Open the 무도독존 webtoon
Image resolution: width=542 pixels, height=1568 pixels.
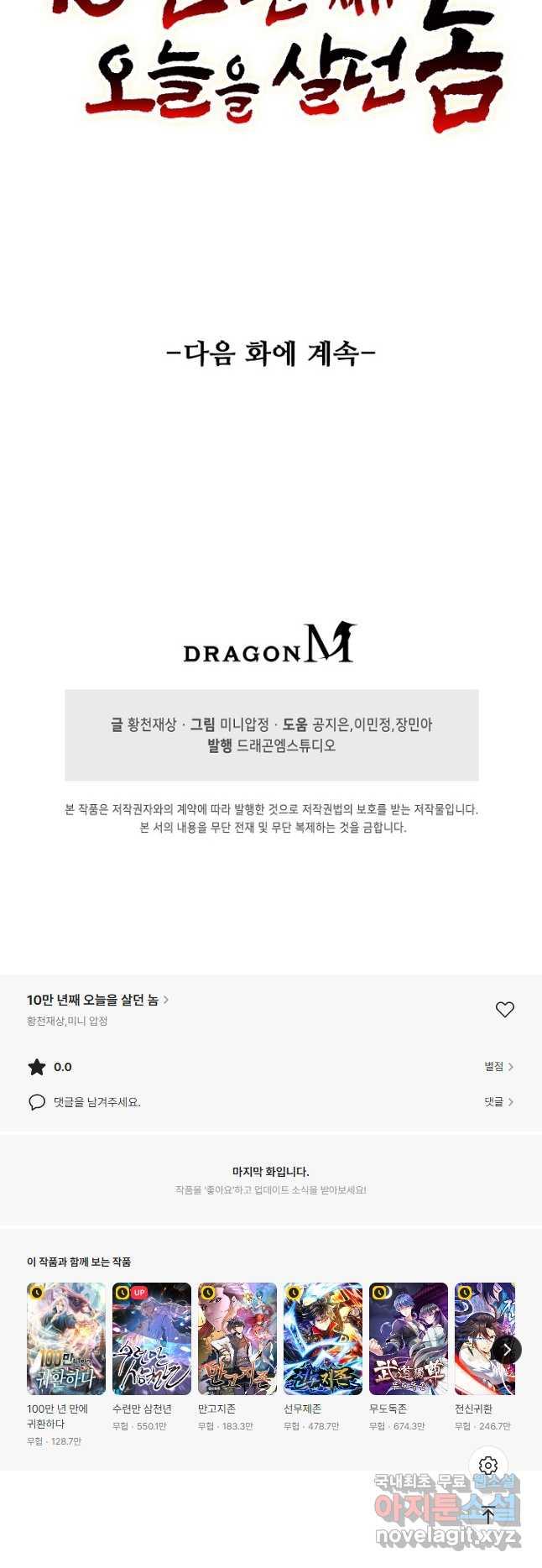coord(409,1339)
